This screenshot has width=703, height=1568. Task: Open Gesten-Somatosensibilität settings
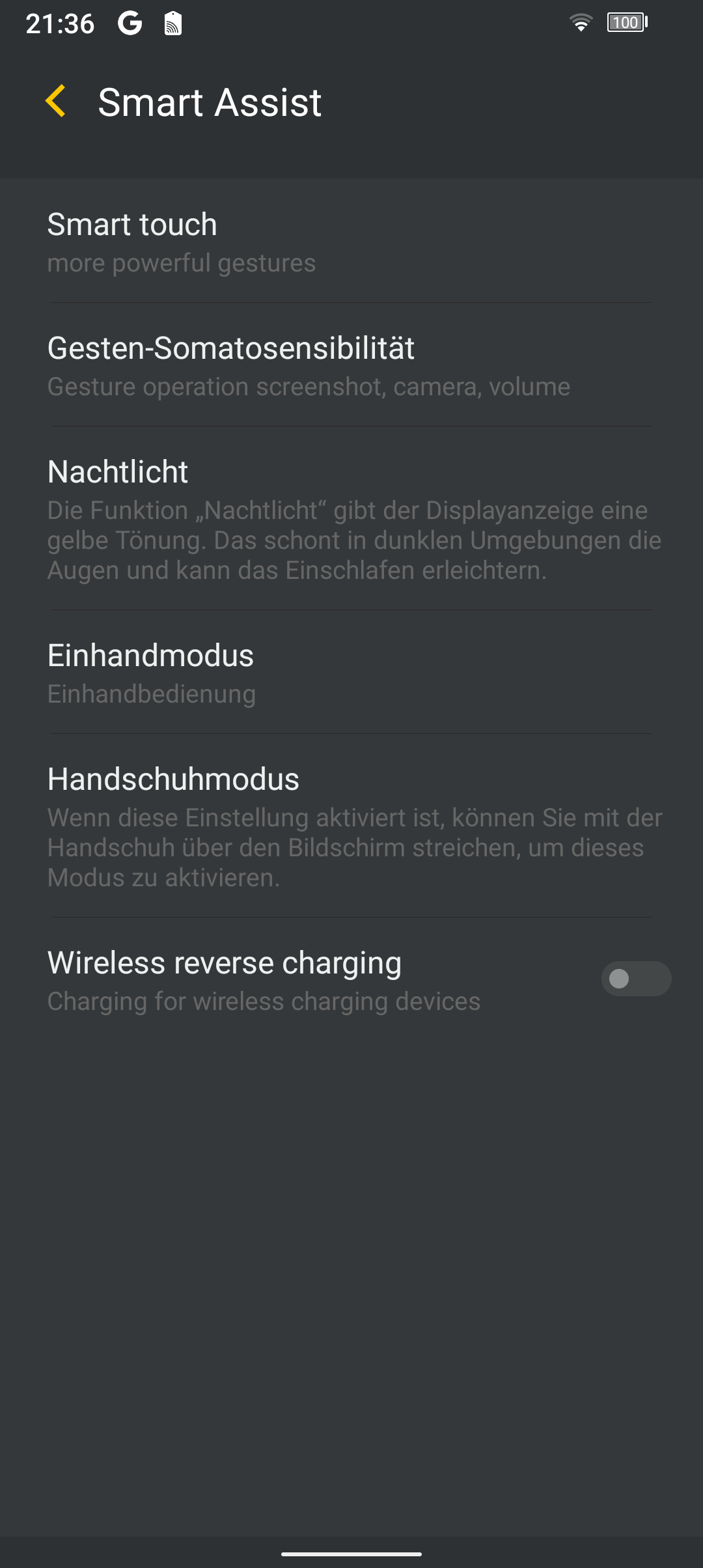click(351, 365)
